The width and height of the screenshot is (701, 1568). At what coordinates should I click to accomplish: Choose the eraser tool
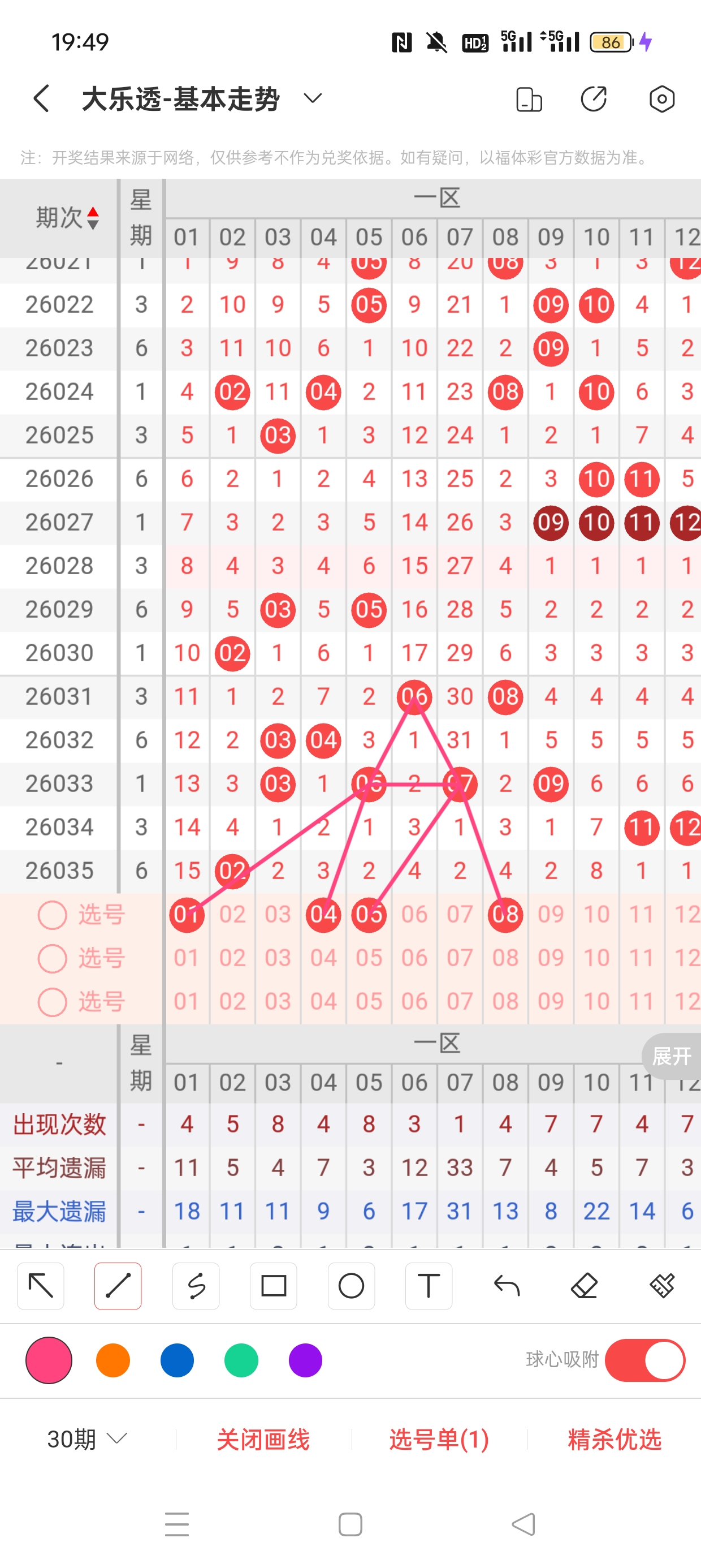[x=584, y=1286]
